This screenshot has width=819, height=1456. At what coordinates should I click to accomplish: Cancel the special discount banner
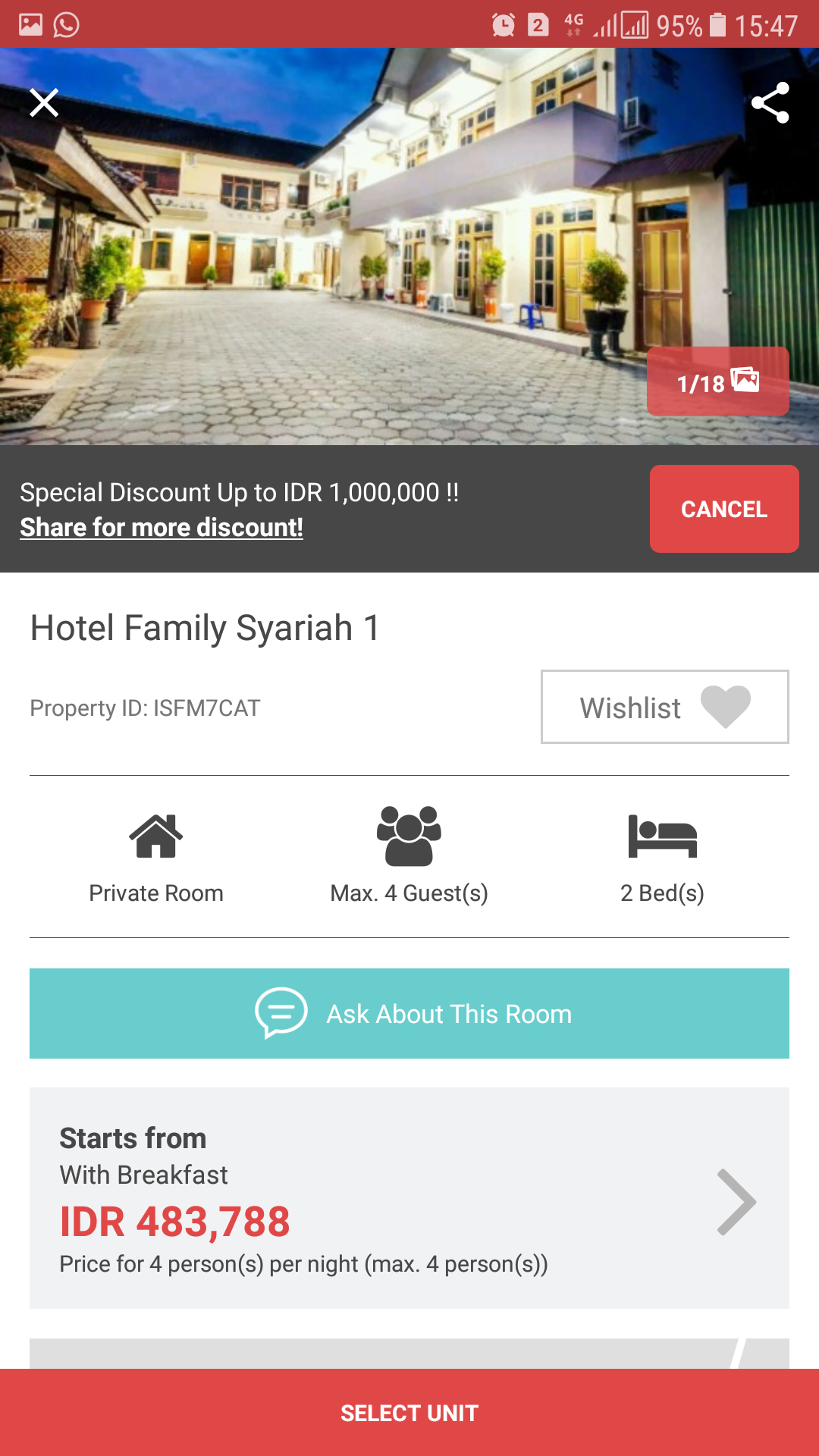[x=723, y=509]
